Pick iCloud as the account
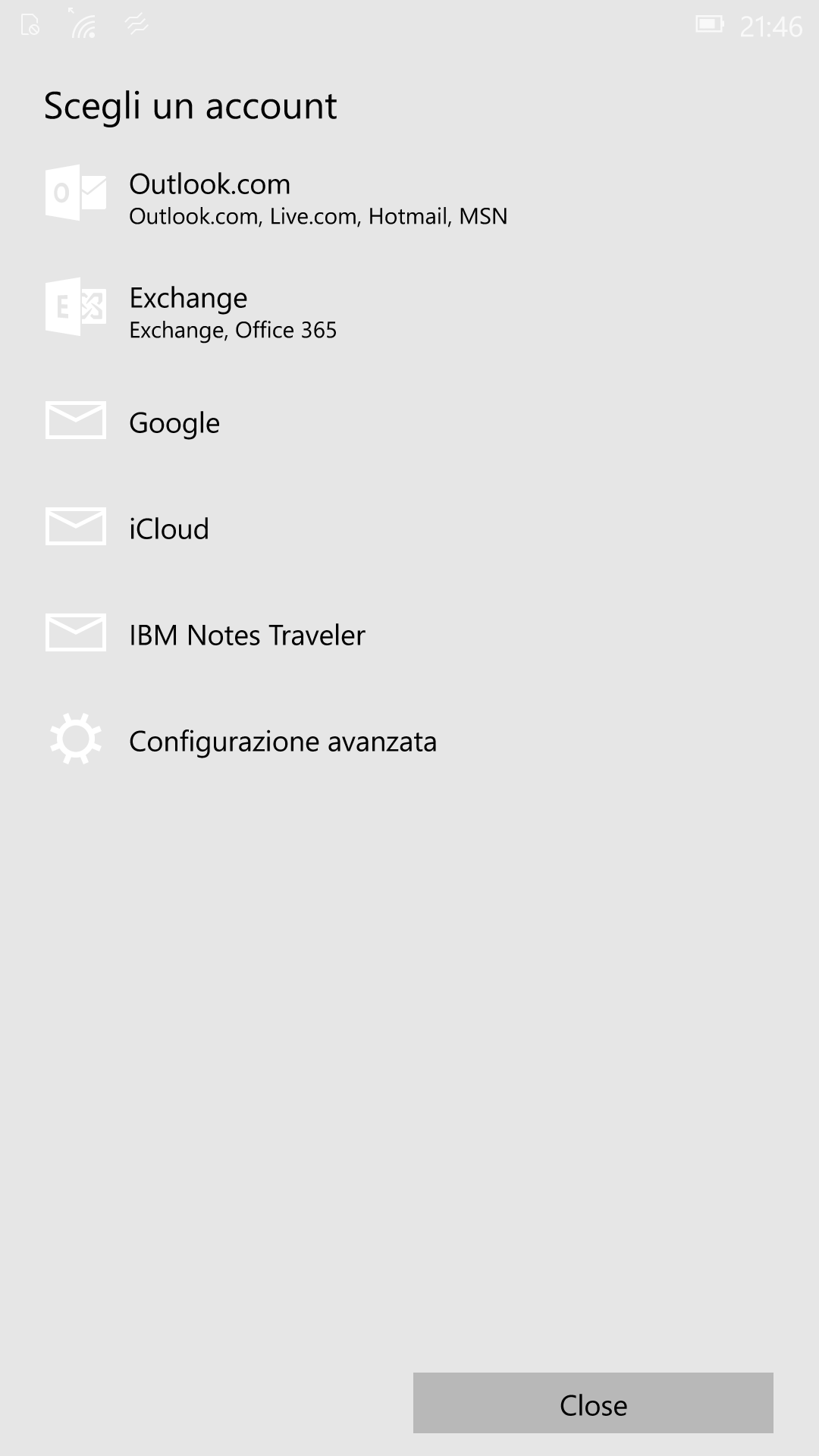This screenshot has width=819, height=1456. click(409, 528)
